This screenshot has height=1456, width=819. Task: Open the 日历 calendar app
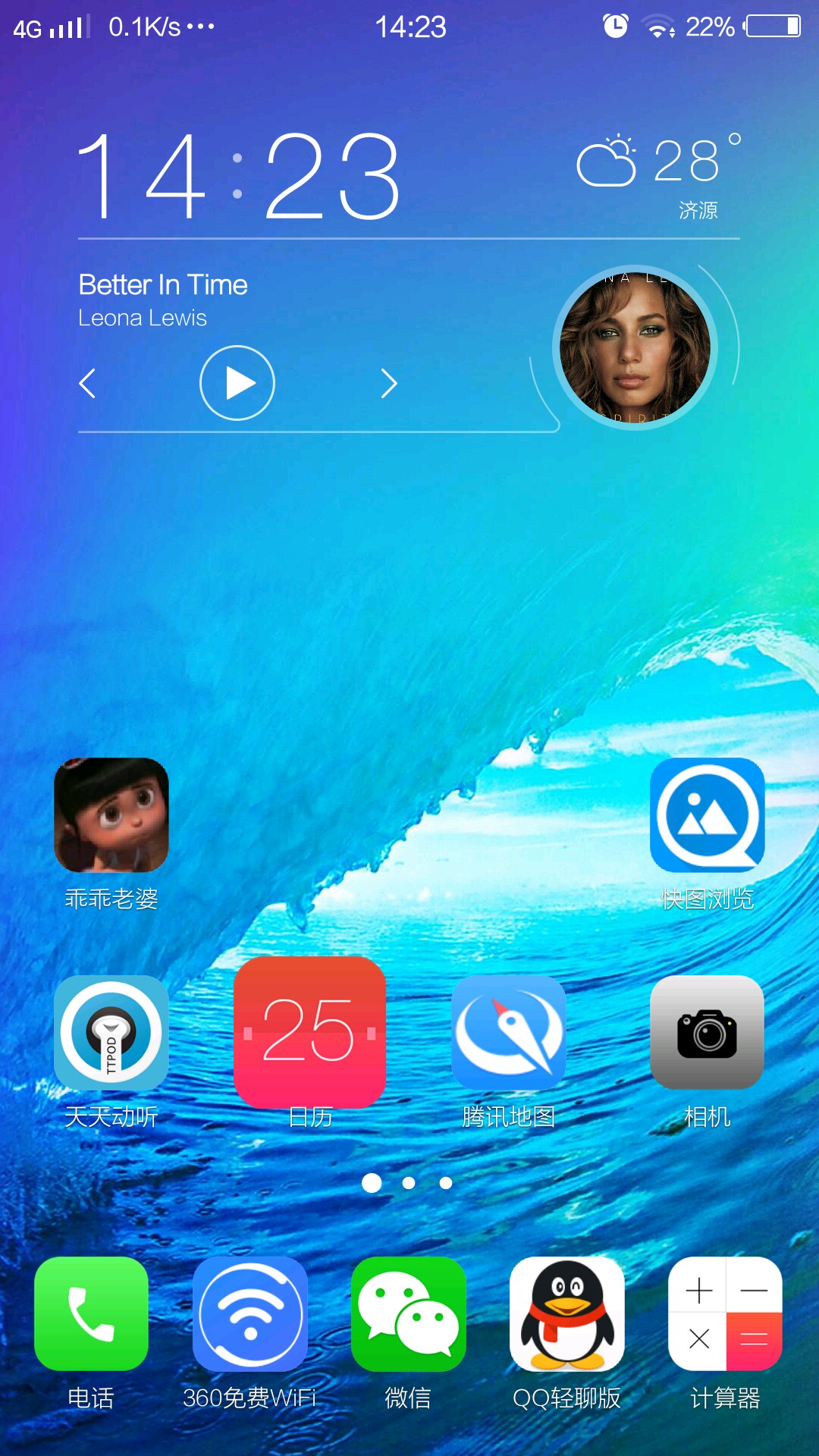point(310,1033)
